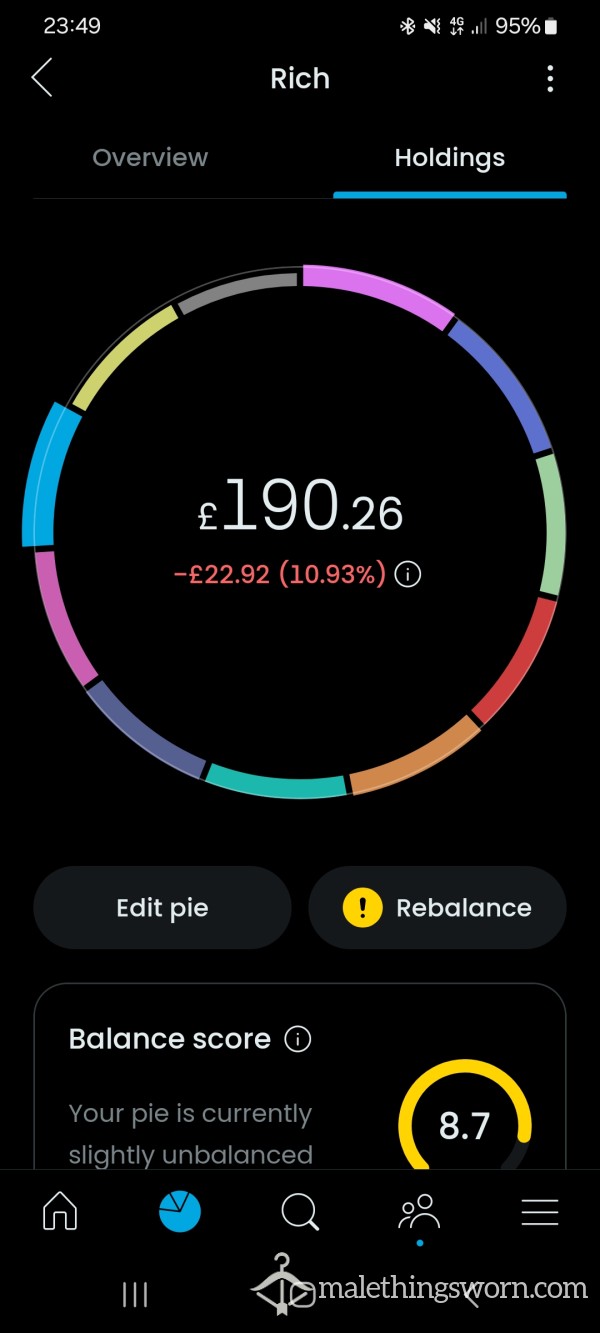Tap the Edit pie button

tap(162, 907)
